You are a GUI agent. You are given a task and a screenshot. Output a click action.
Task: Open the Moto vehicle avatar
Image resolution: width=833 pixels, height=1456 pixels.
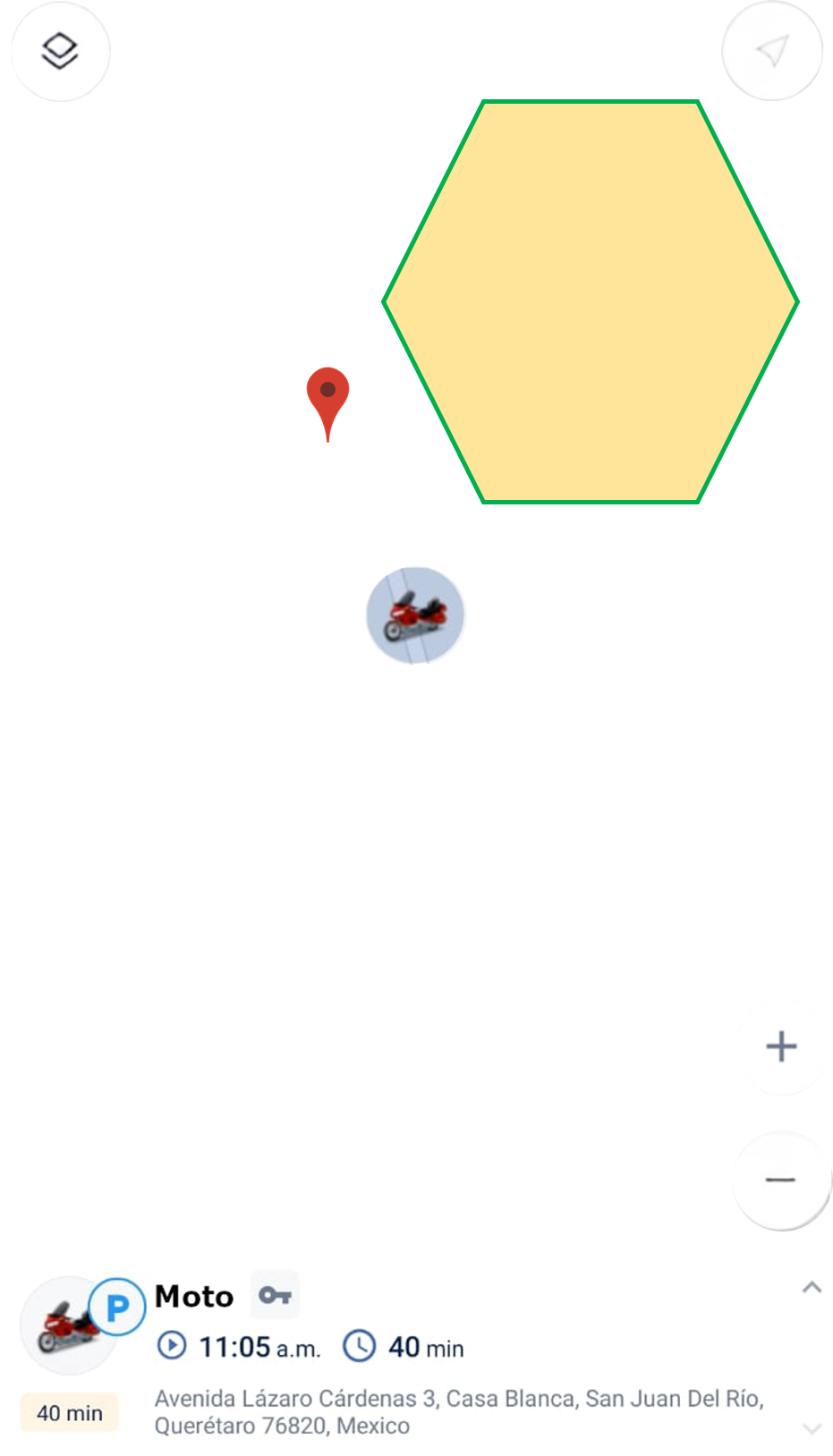pos(67,1327)
